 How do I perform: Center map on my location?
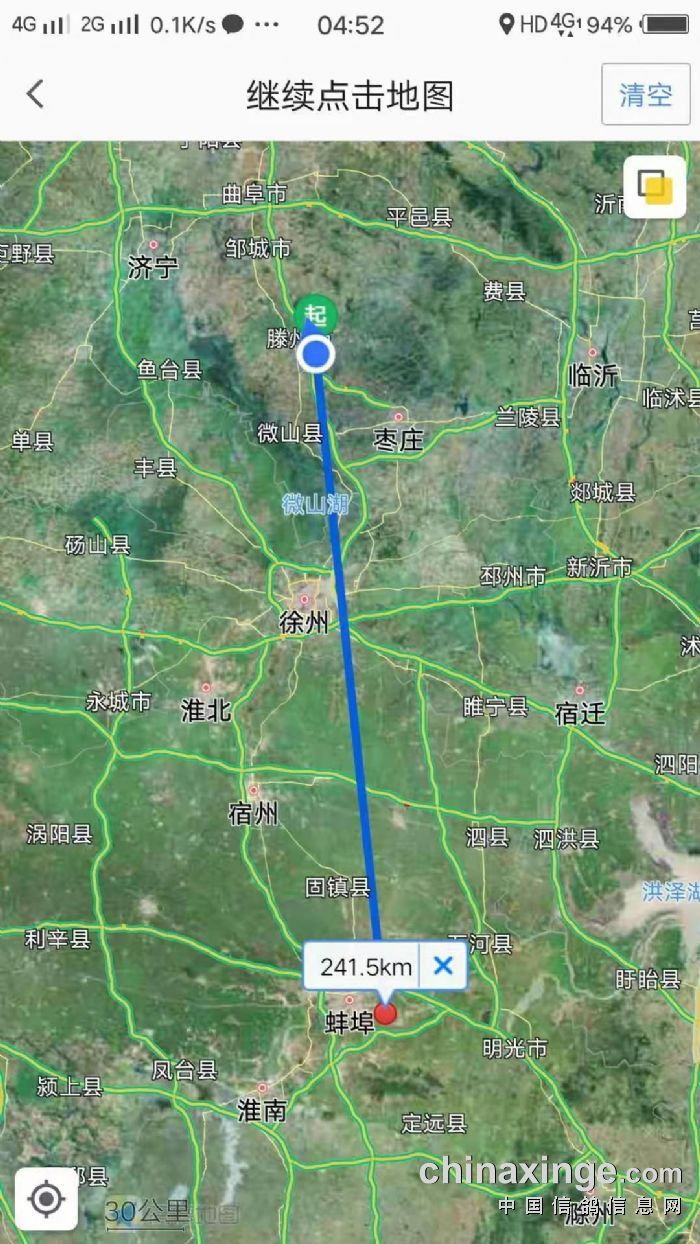[47, 1198]
